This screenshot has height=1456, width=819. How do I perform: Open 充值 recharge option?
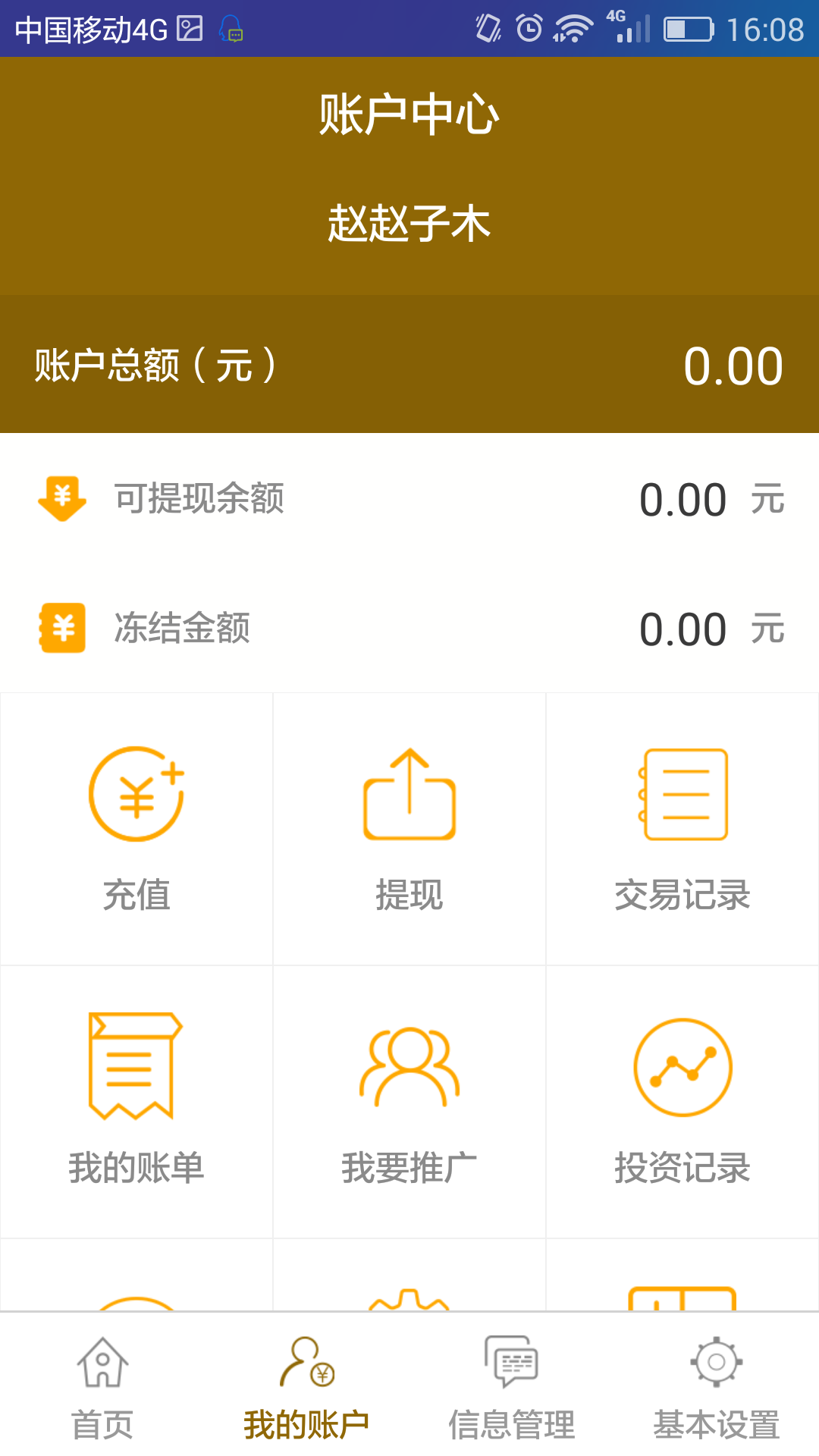[136, 828]
